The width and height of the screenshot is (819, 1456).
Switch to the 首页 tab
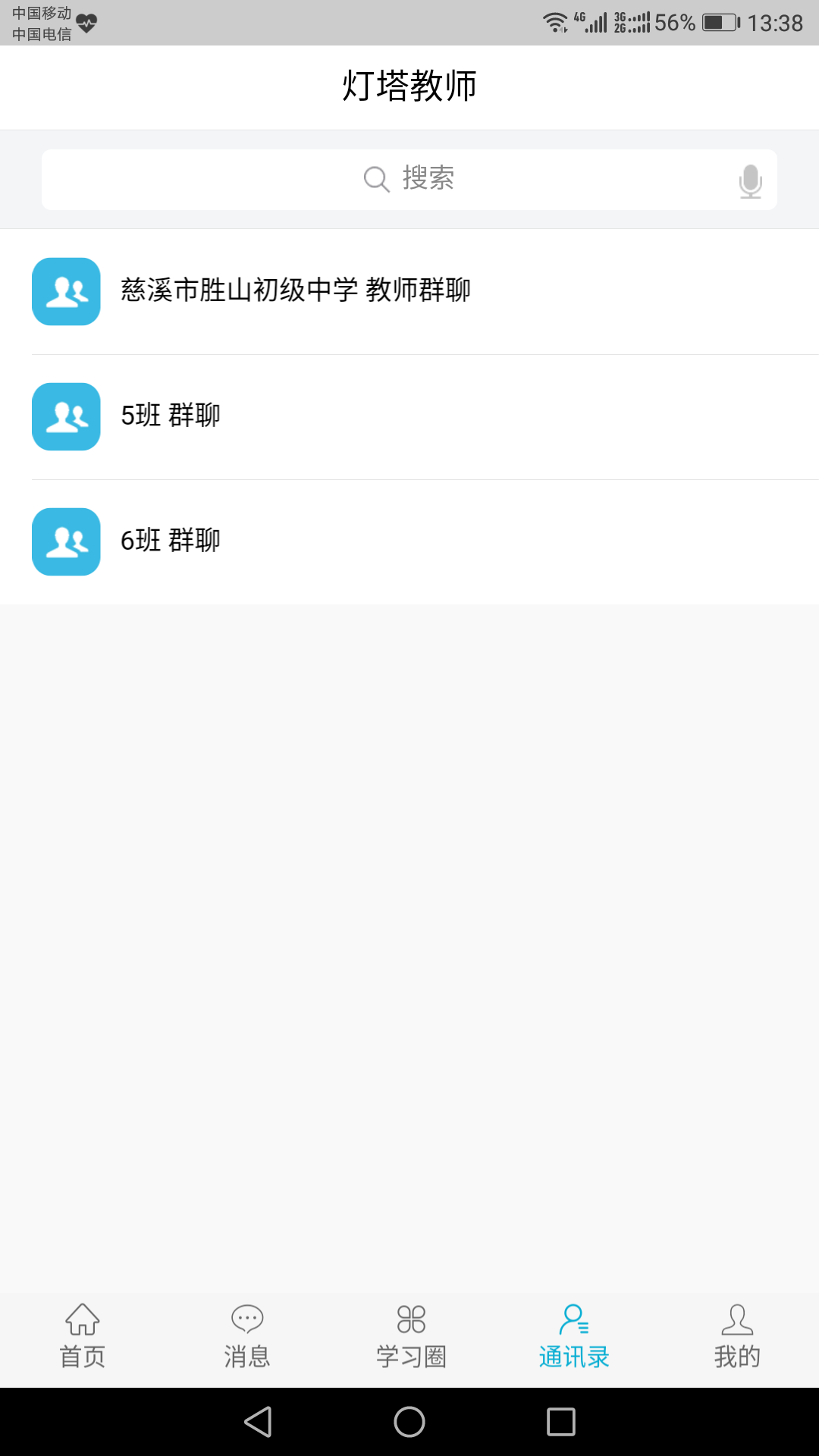click(82, 1338)
